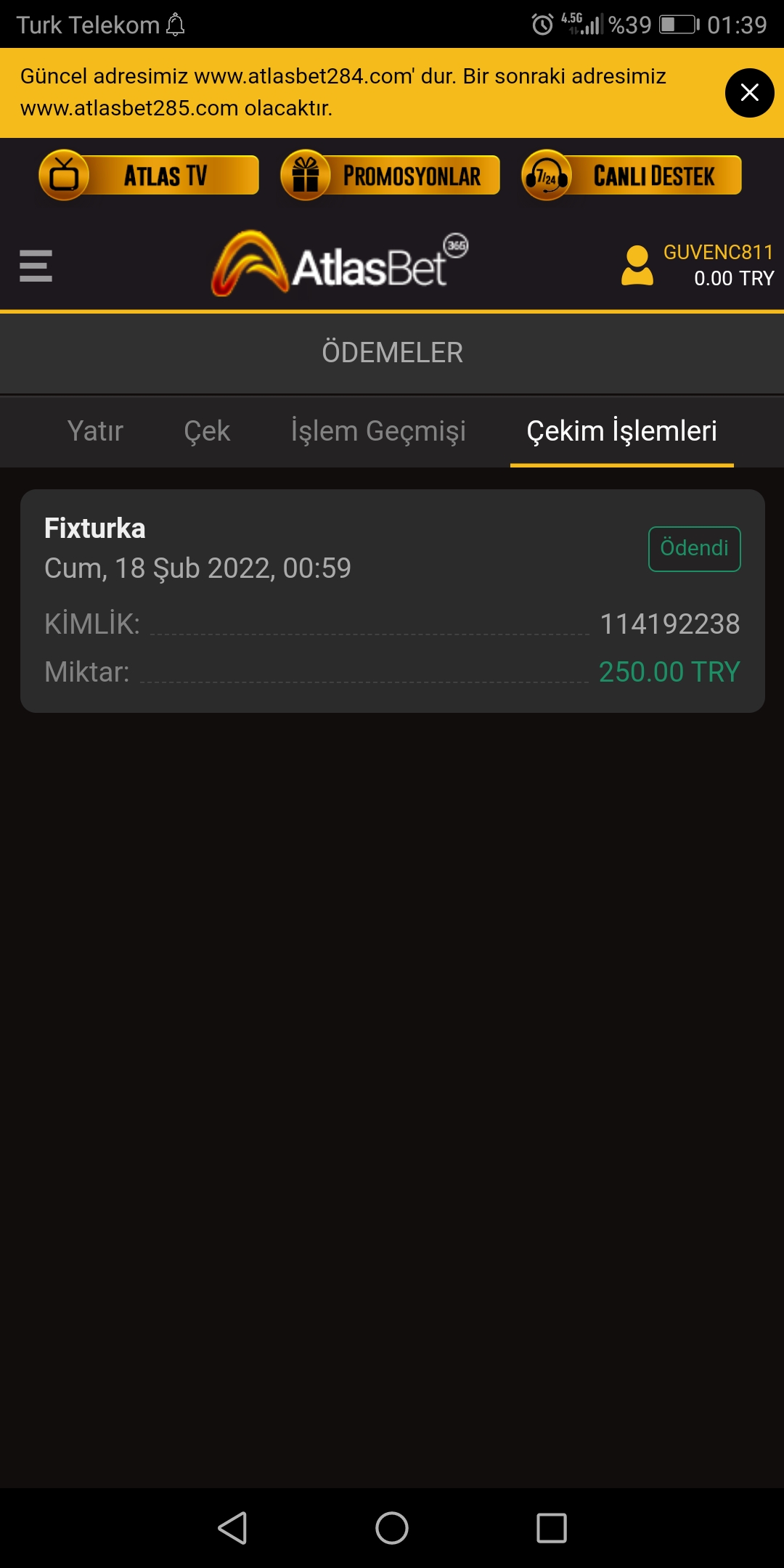Open Atlas TV
The height and width of the screenshot is (1568, 784).
coord(149,176)
